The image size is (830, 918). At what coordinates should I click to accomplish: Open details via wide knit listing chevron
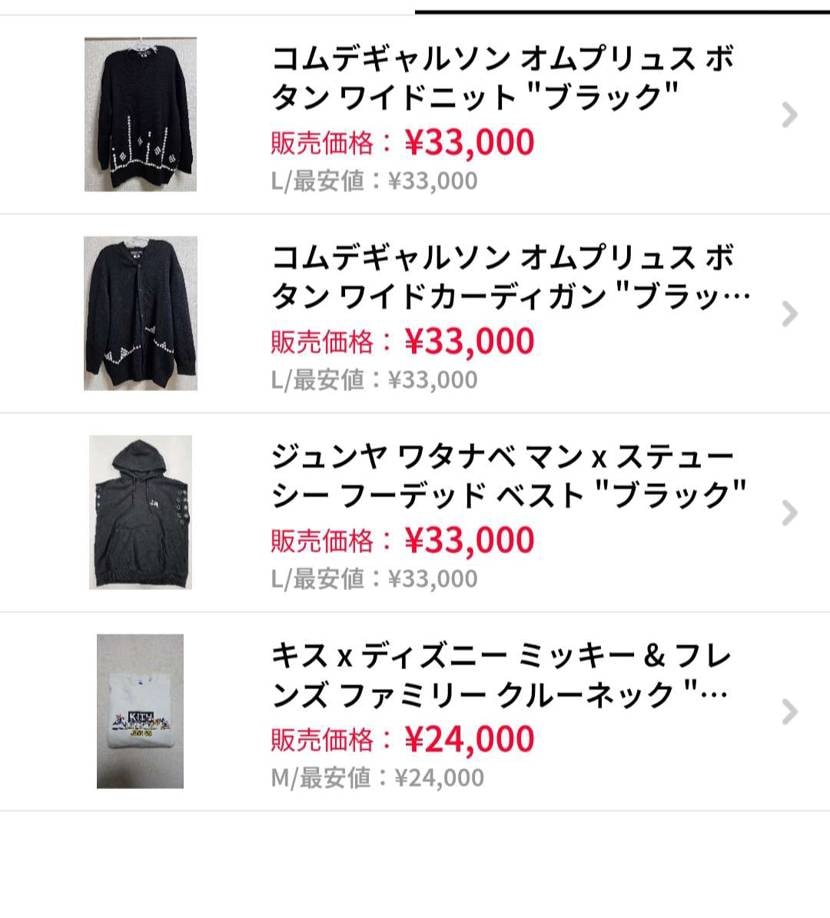coord(789,115)
